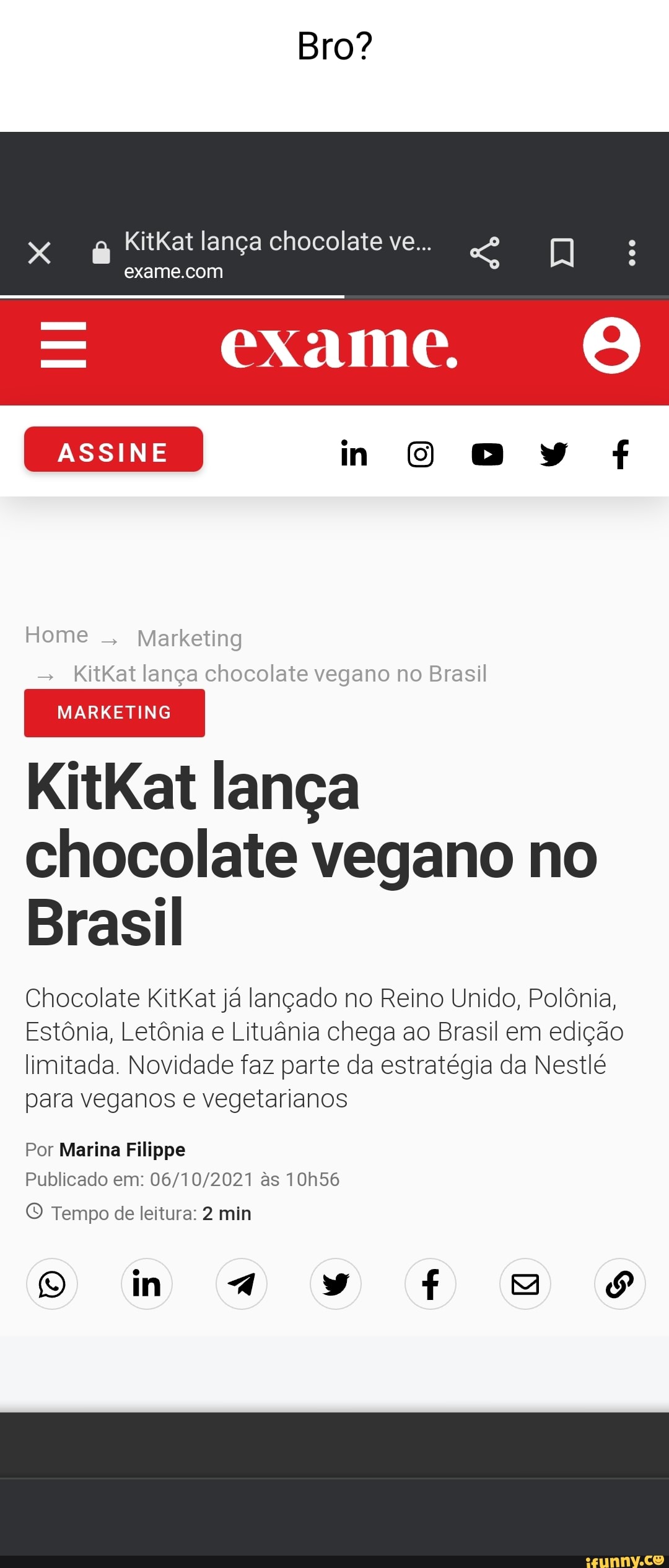Open author Marina Filippe's profile
Screen dimensions: 669x1568
click(x=121, y=1150)
